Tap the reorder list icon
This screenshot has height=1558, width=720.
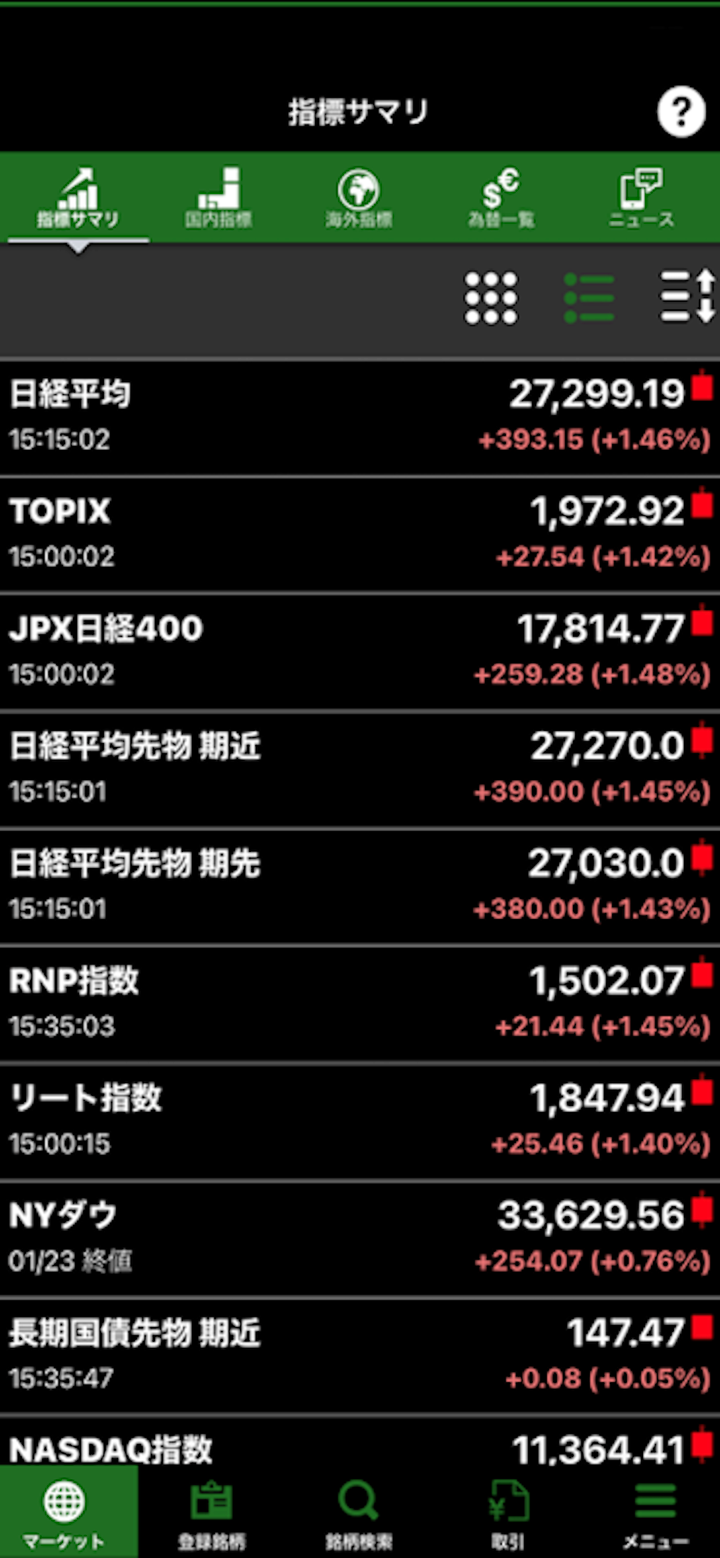(687, 298)
